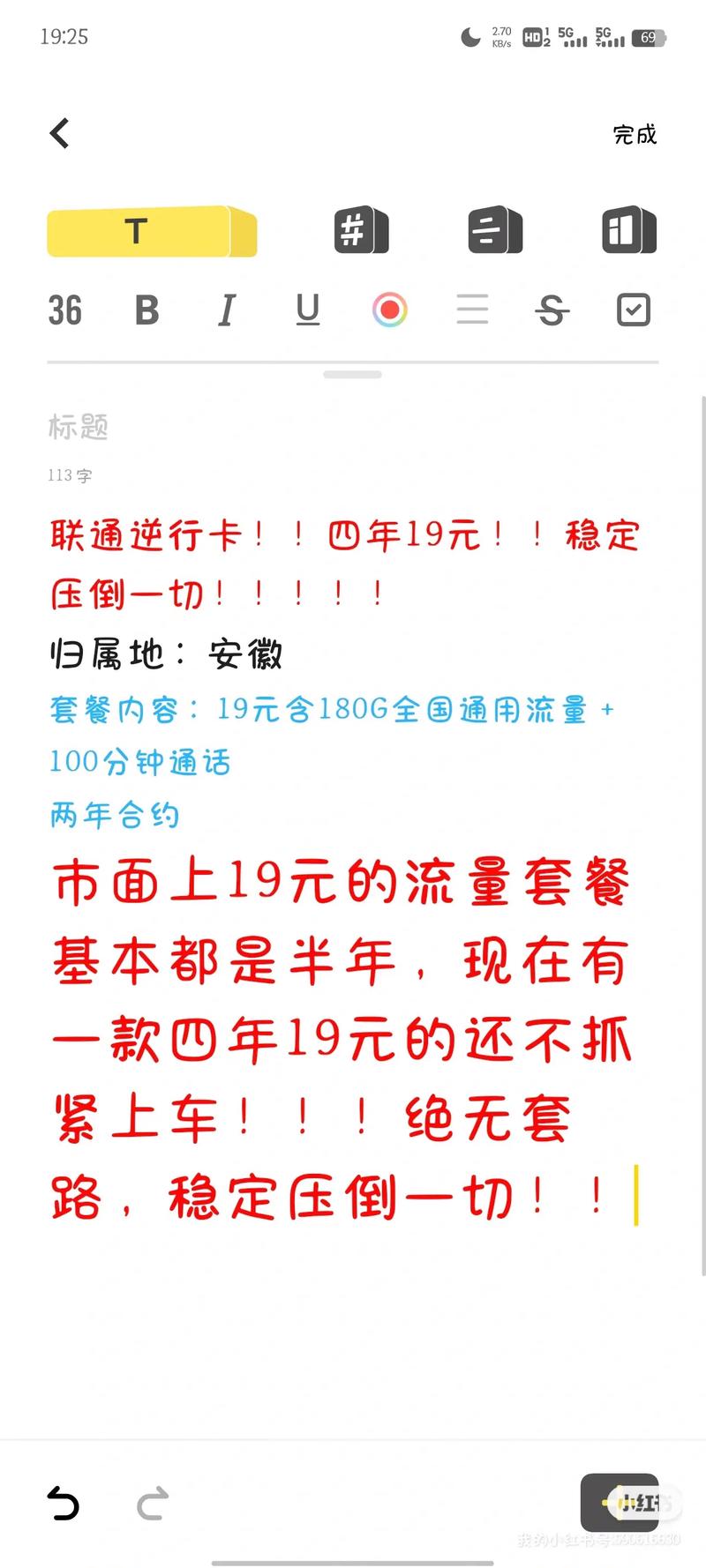The image size is (706, 1568).
Task: Apply bold formatting
Action: 146,310
